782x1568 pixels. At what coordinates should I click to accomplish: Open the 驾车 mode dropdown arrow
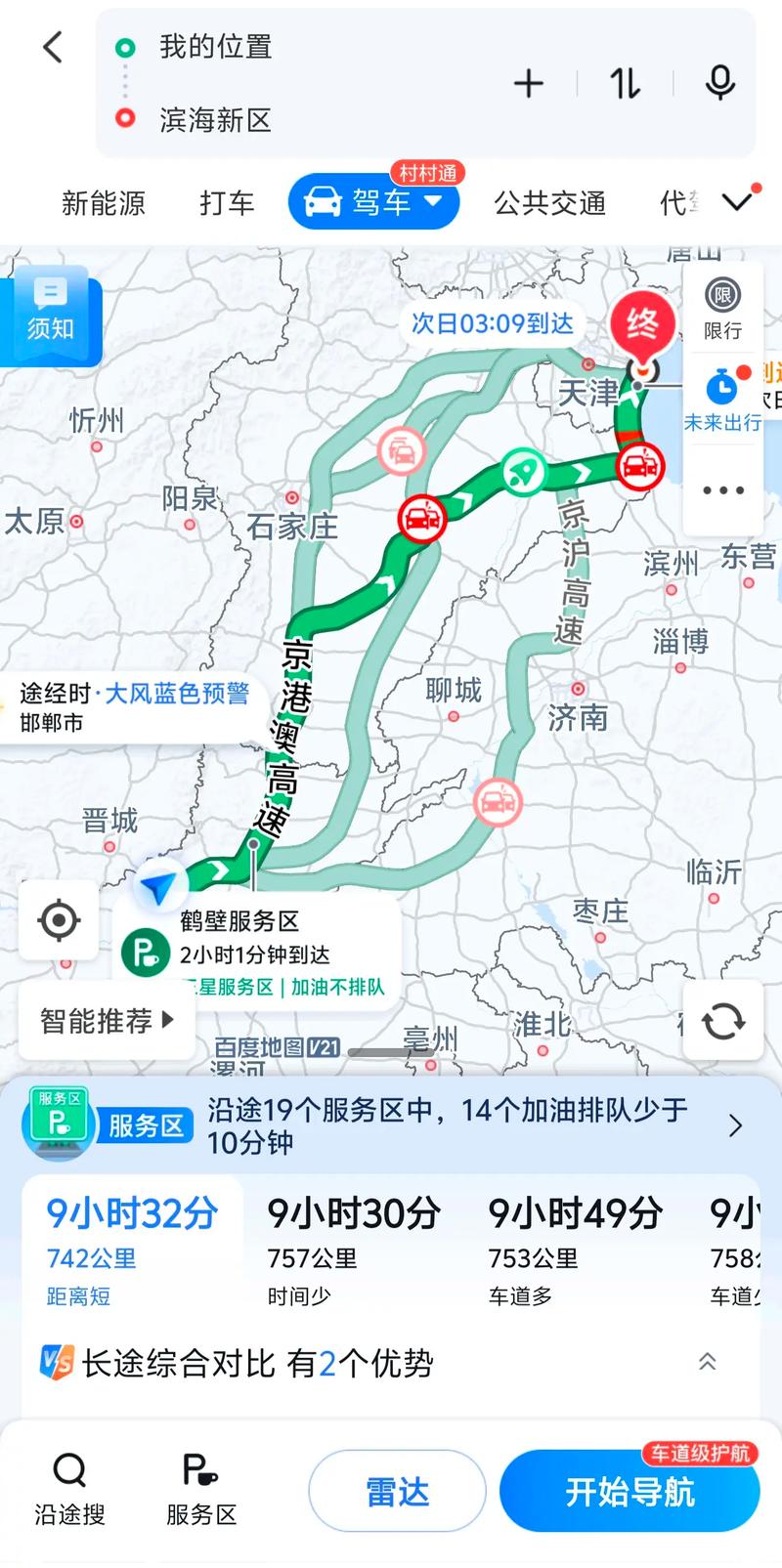[x=433, y=203]
